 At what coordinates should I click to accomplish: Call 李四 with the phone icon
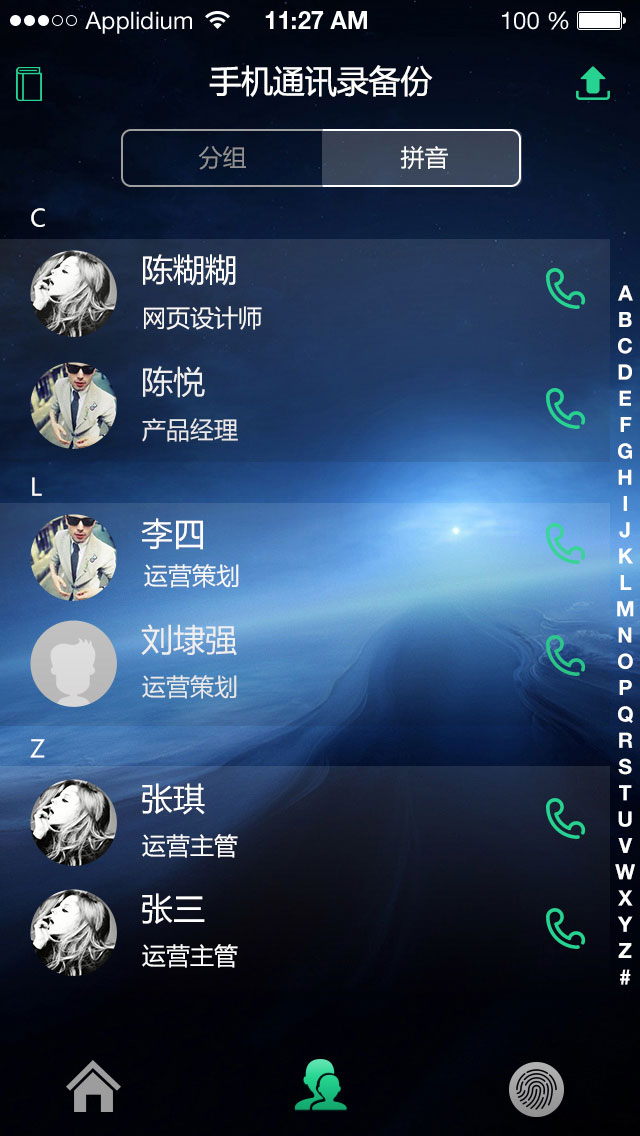564,543
